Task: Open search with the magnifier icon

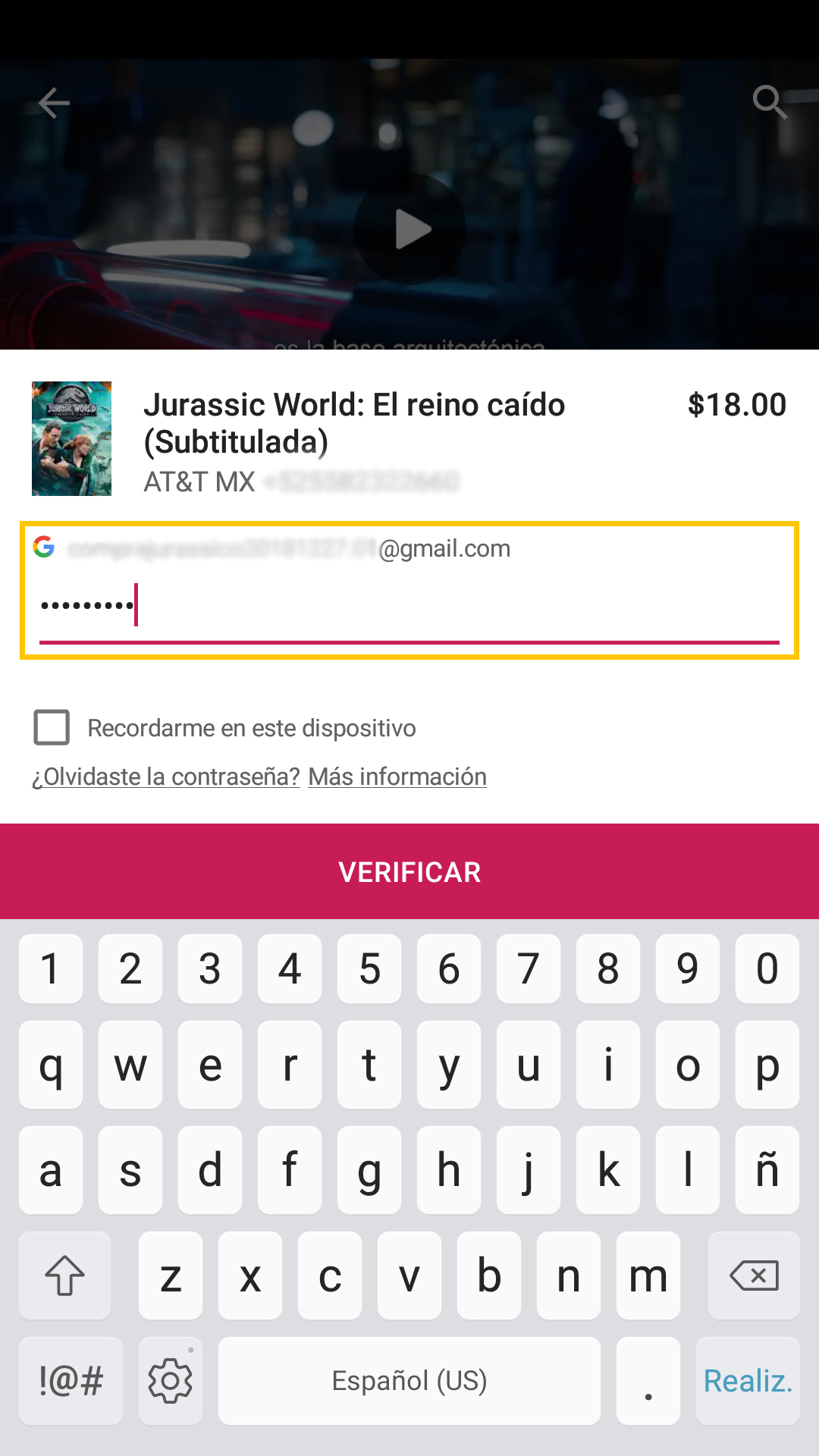Action: coord(770,102)
